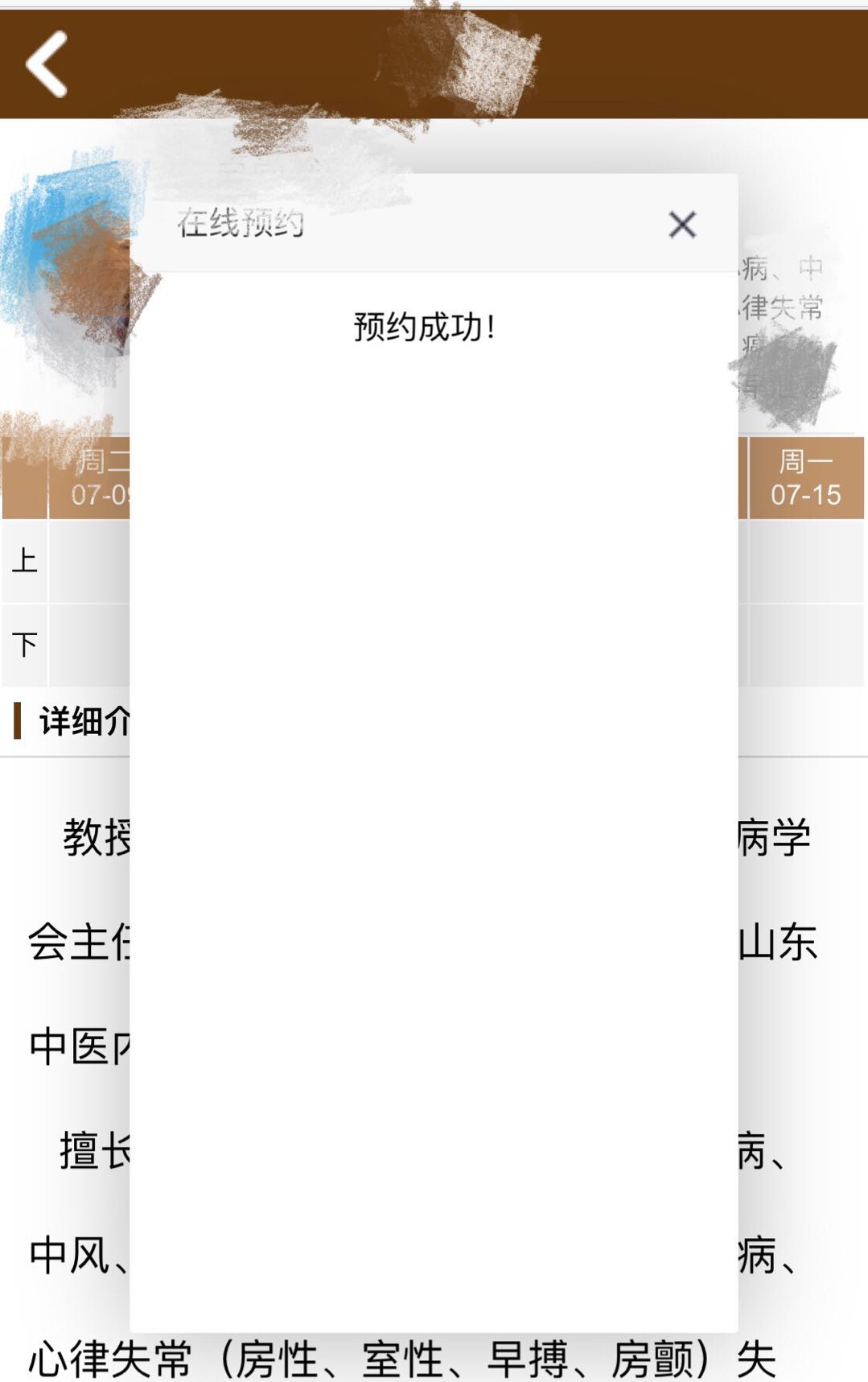
Task: Go back using the header arrow
Action: click(47, 64)
